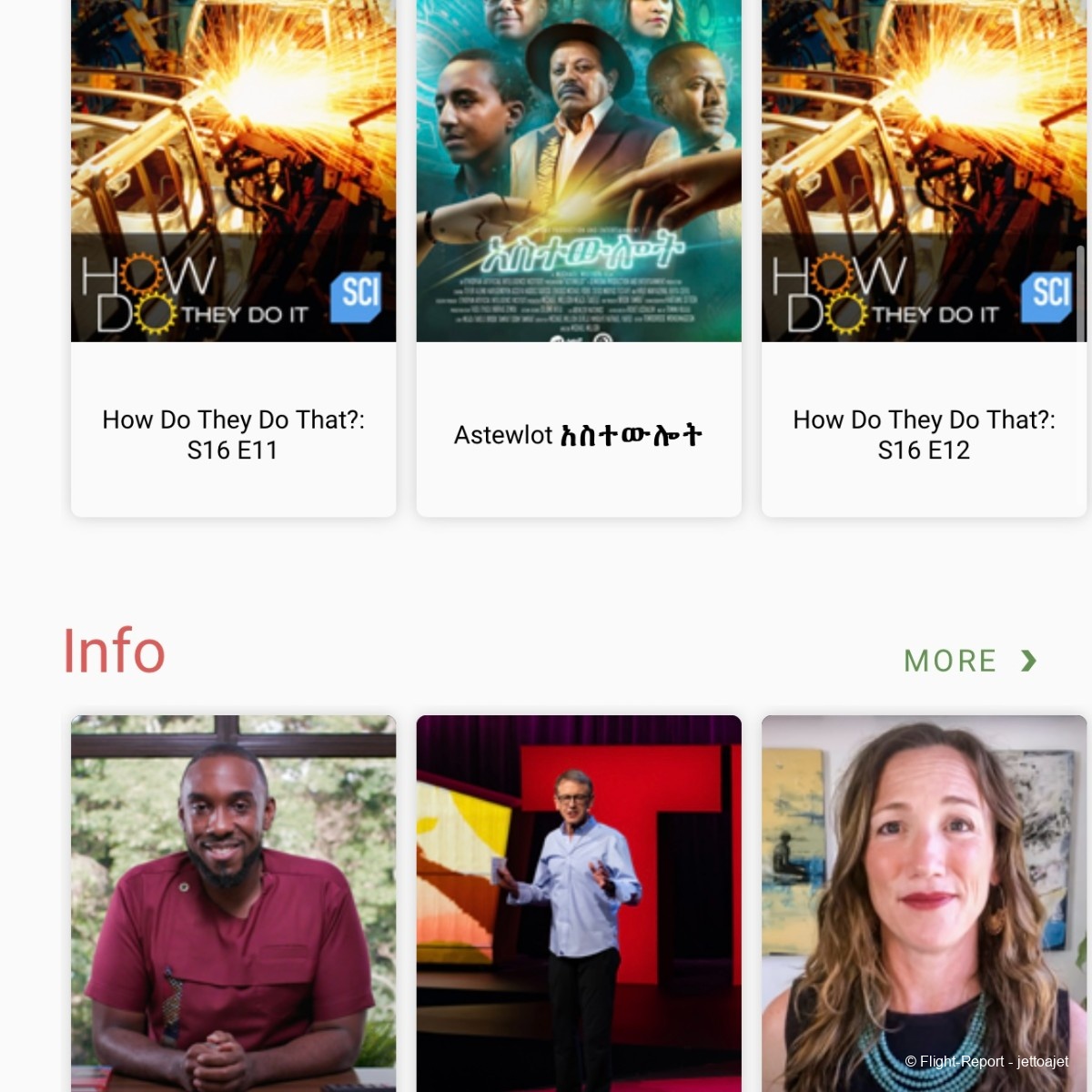Screen dimensions: 1092x1092
Task: Open How Do They Do That S16 E11
Action: pos(233,273)
